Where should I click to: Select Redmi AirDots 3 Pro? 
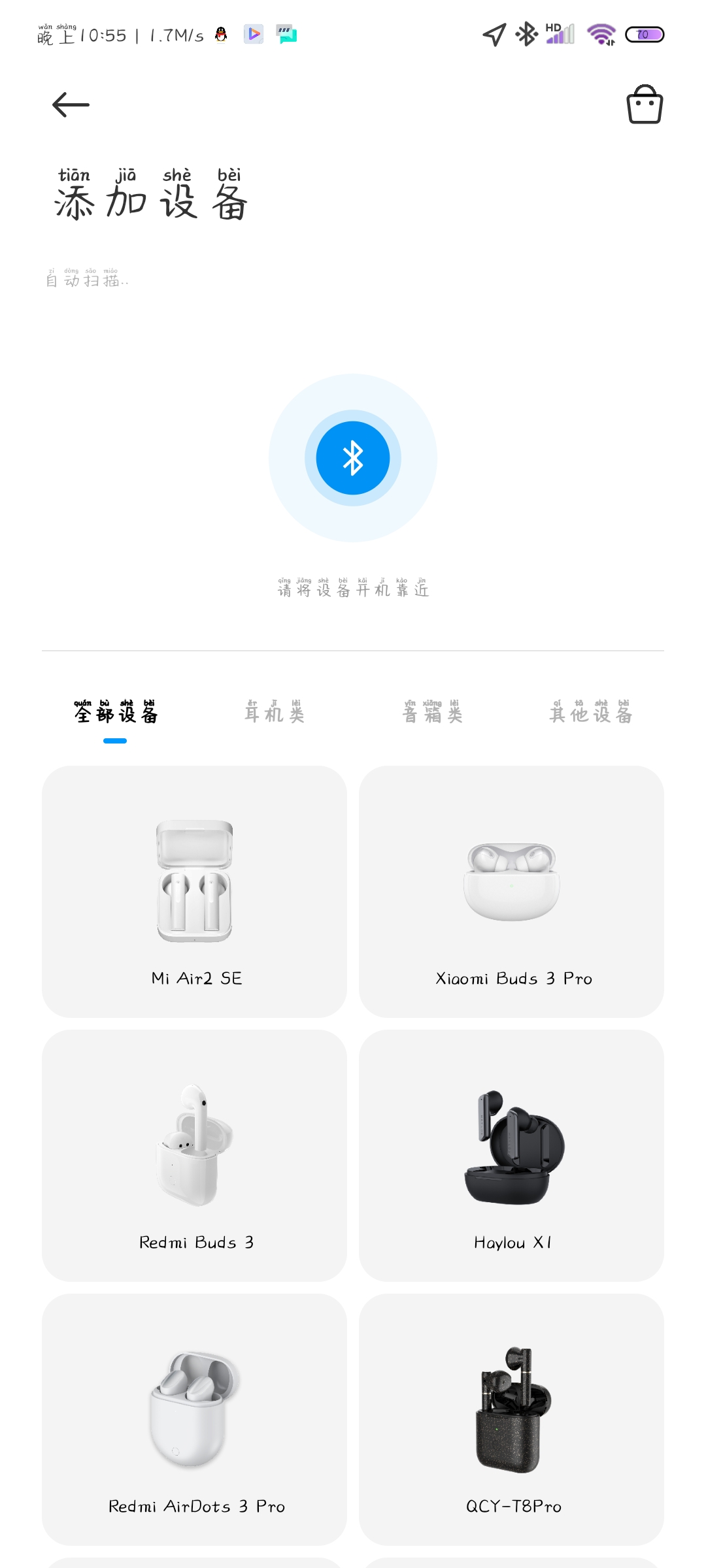[x=195, y=1419]
